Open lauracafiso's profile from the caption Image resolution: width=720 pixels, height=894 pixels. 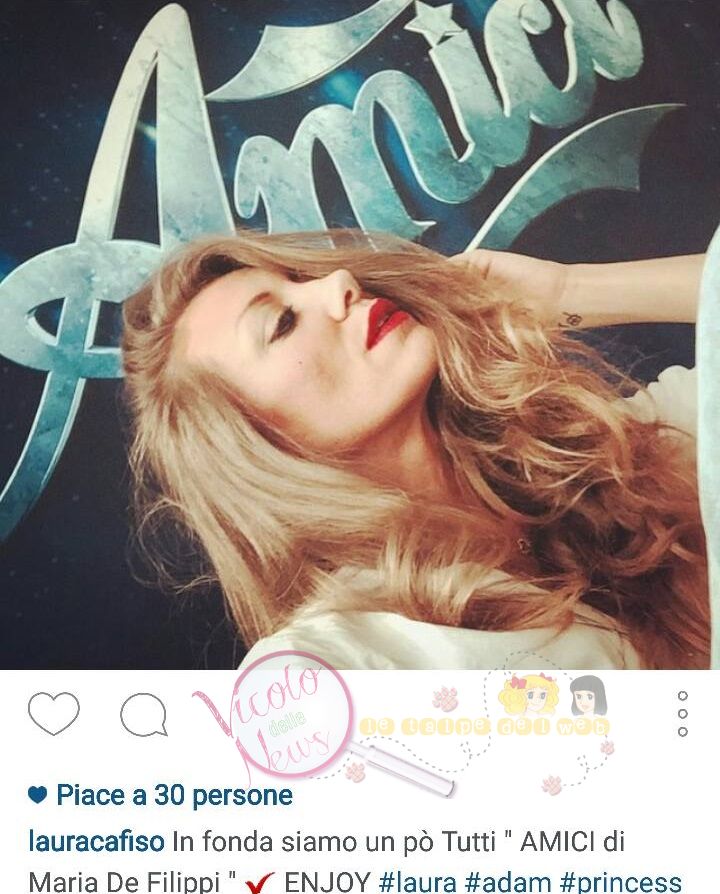[x=96, y=841]
